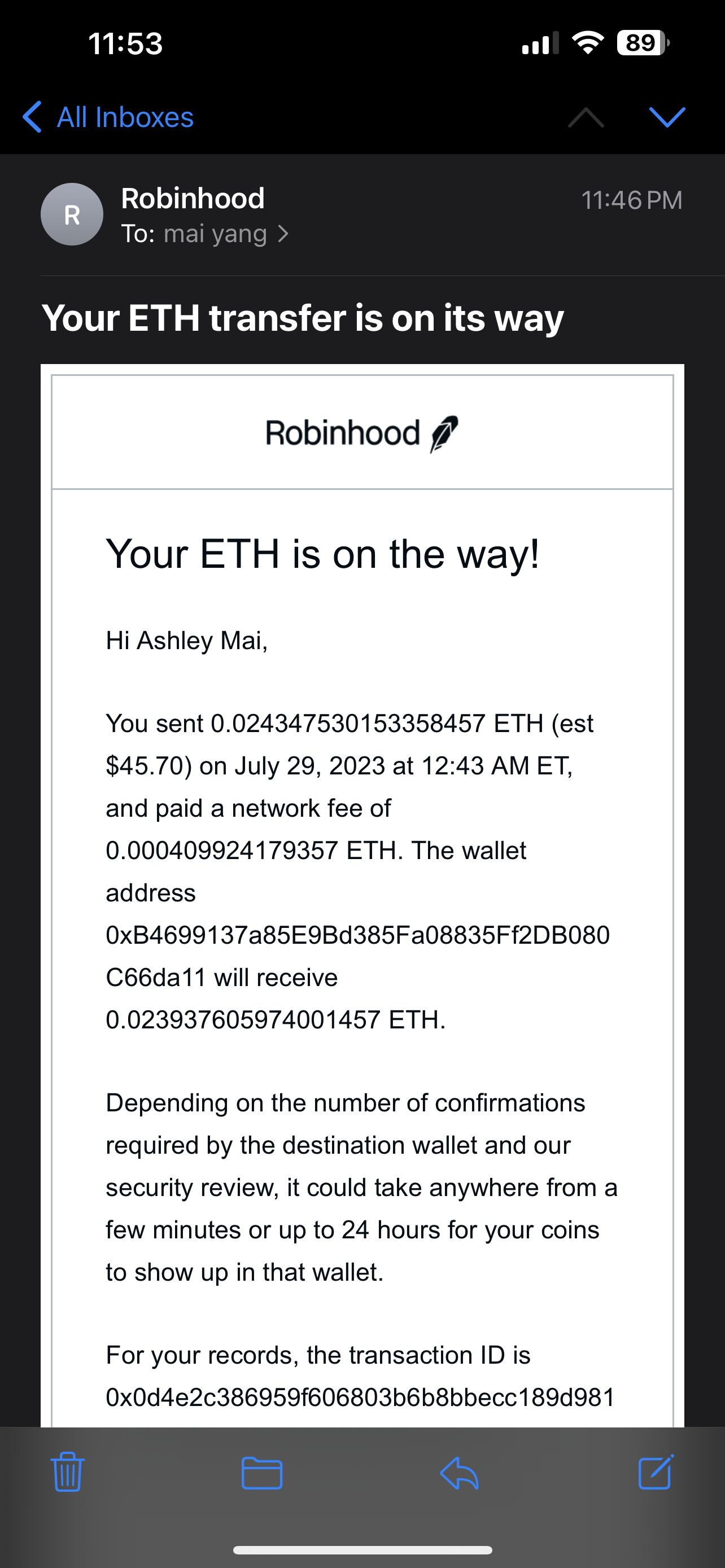Jump to the next email with down arrow

point(667,117)
